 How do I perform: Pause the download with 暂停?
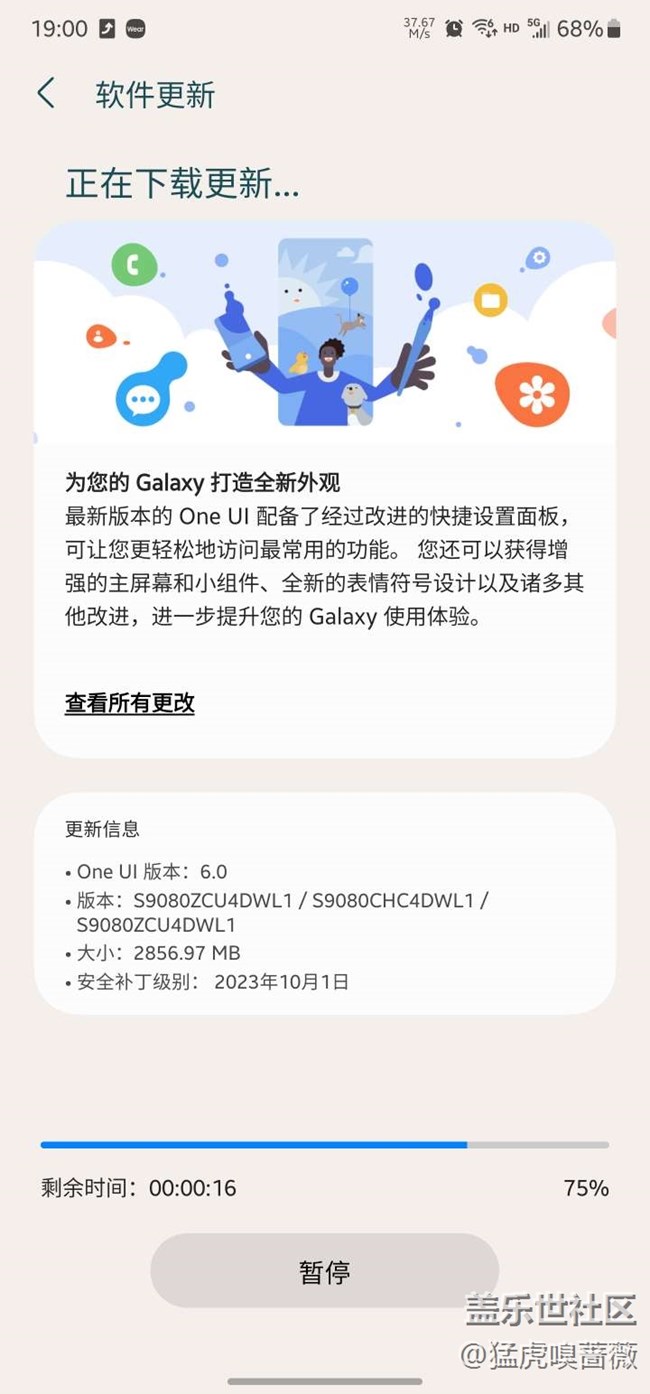coord(324,1272)
